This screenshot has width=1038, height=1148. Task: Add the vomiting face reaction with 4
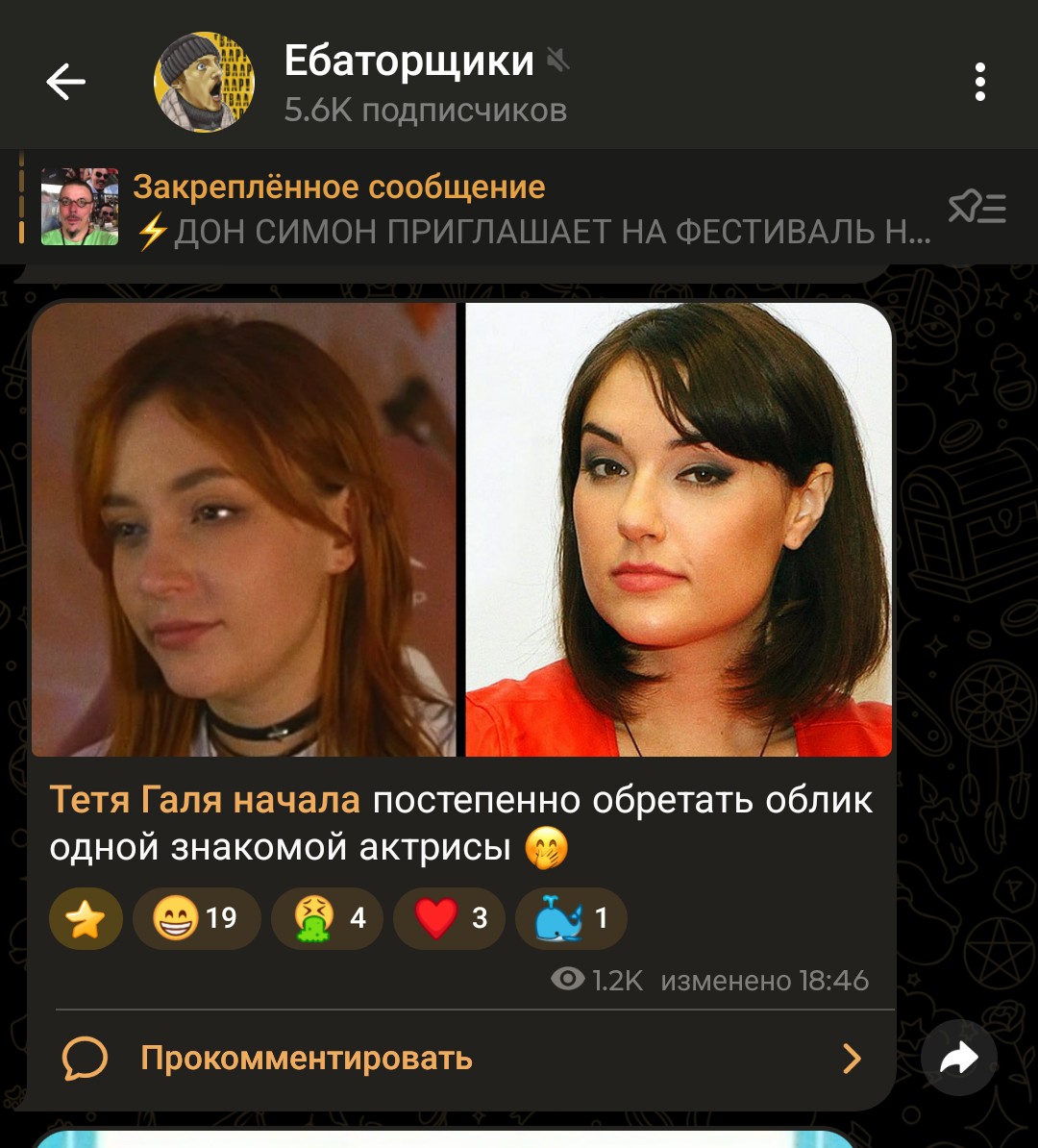(x=327, y=918)
